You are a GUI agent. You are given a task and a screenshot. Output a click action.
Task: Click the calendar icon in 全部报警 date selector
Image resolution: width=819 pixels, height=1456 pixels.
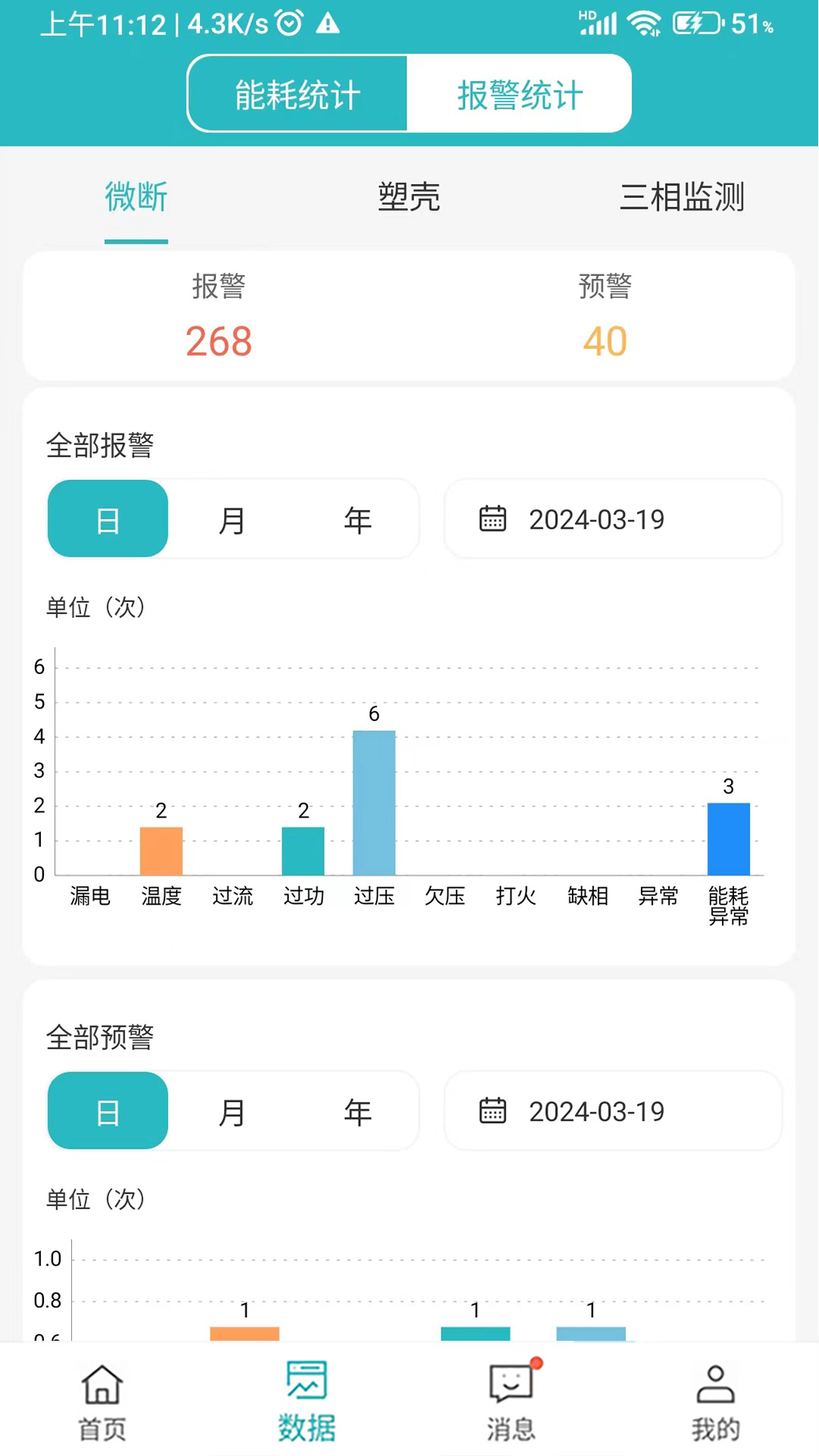[x=494, y=519]
